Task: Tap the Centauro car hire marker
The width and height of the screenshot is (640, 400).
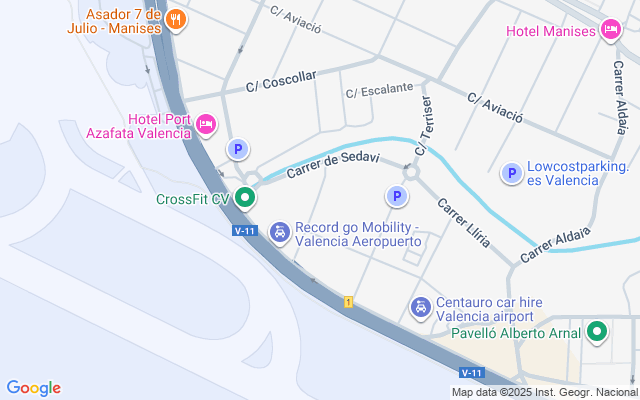Action: click(422, 308)
